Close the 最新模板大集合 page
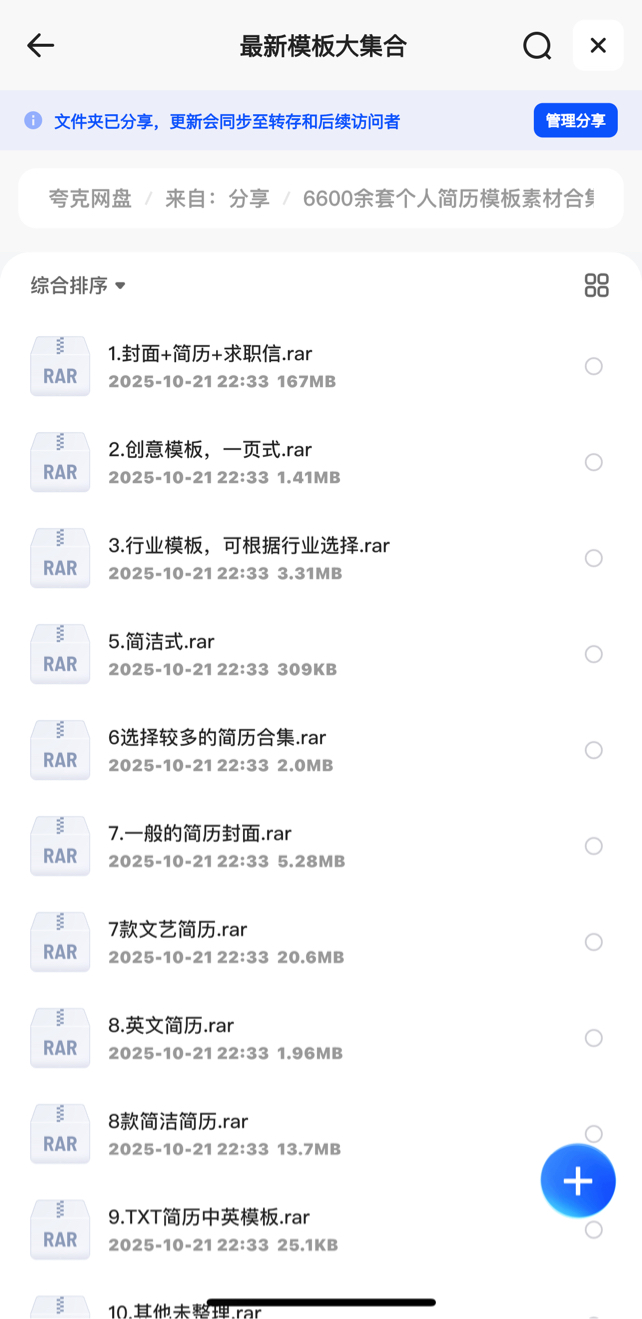This screenshot has width=642, height=1319. click(x=598, y=45)
